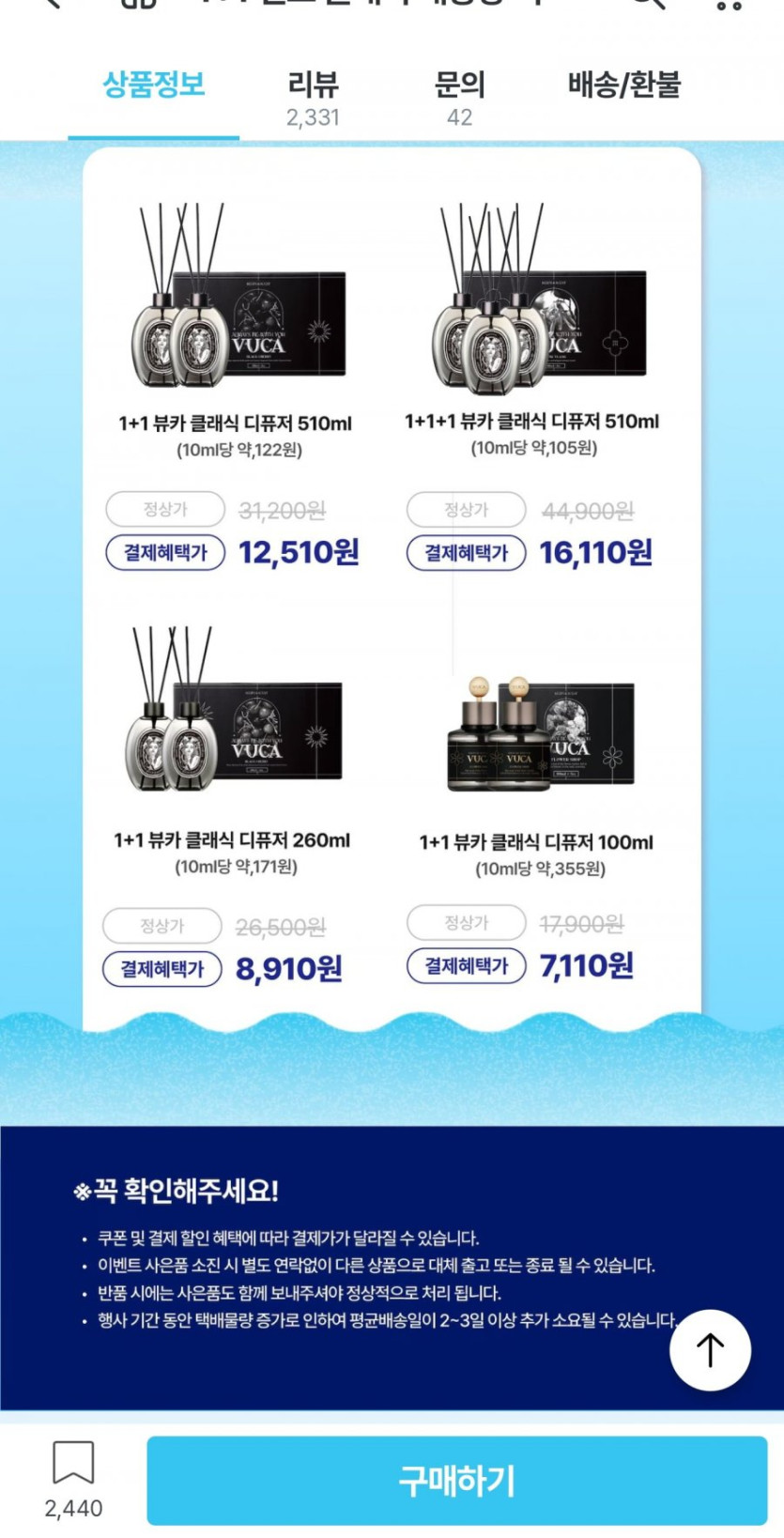This screenshot has height=1538, width=784.
Task: Switch to the 리뷰 tab
Action: pos(313,96)
